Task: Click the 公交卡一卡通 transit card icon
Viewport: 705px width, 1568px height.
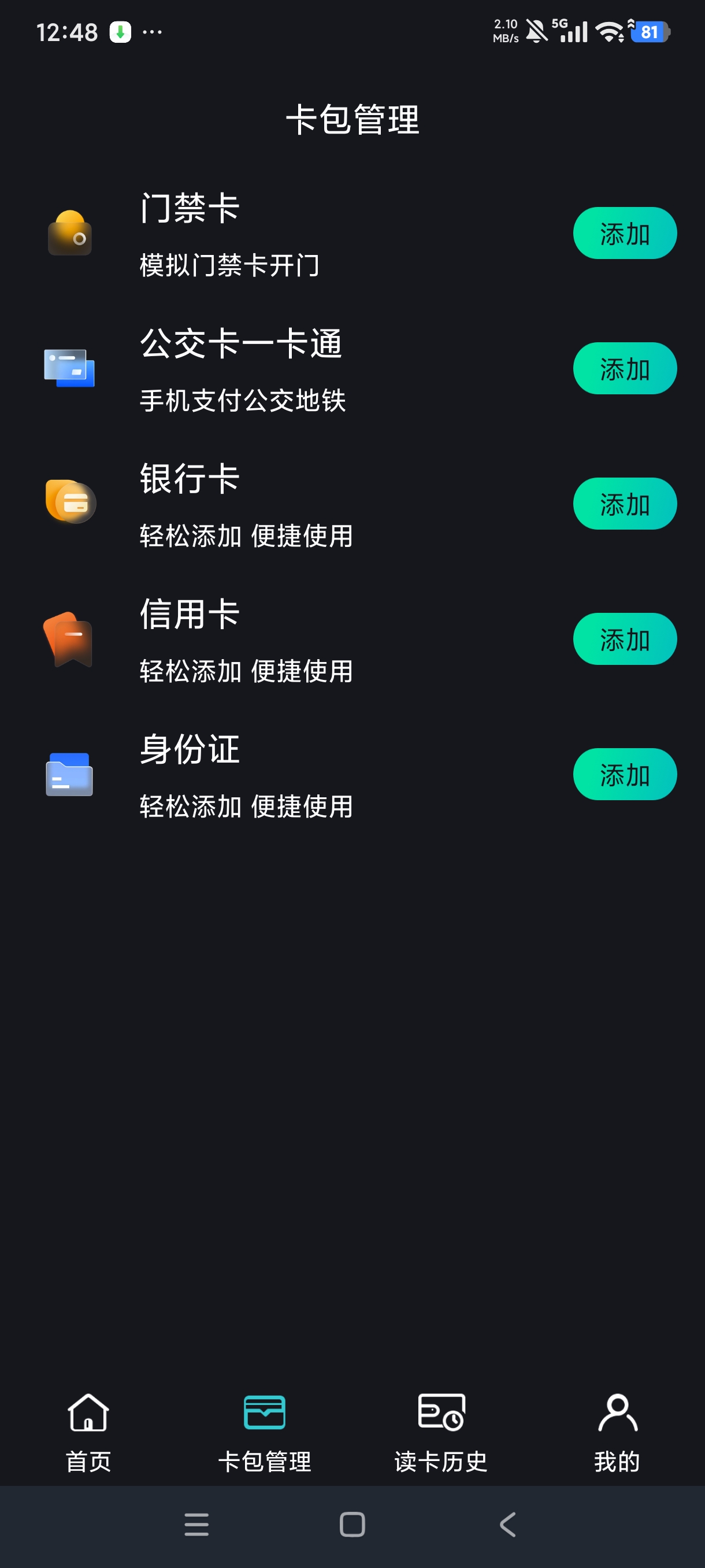Action: pos(69,368)
